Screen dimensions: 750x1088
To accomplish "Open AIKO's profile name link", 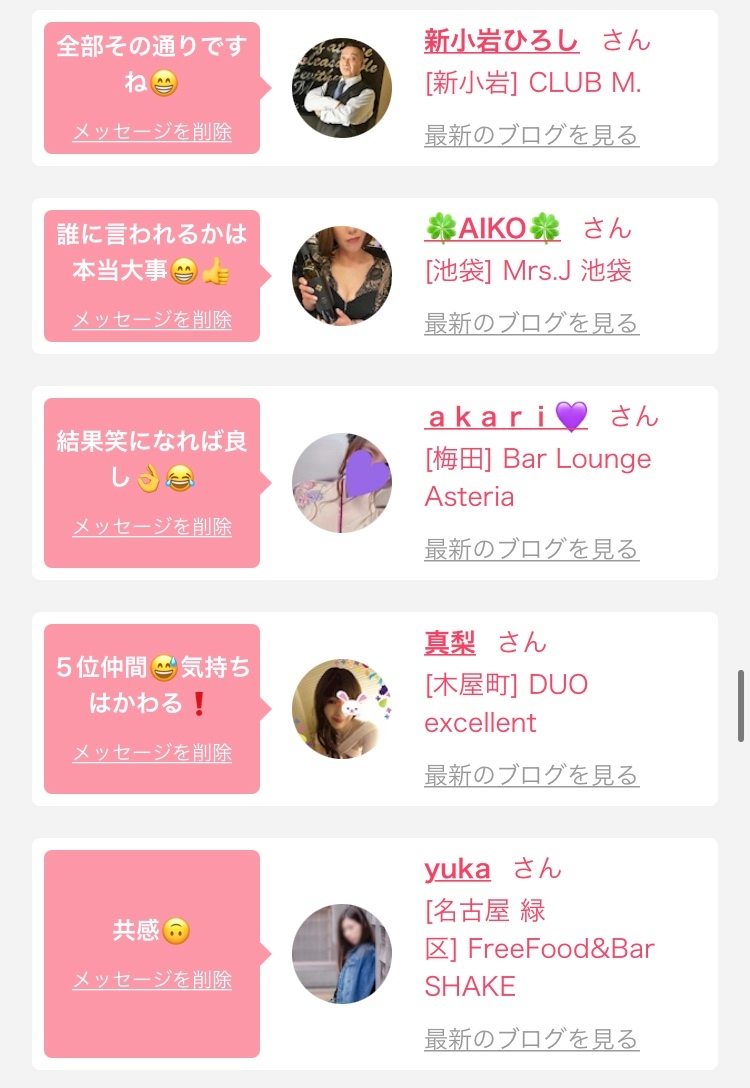I will (492, 228).
